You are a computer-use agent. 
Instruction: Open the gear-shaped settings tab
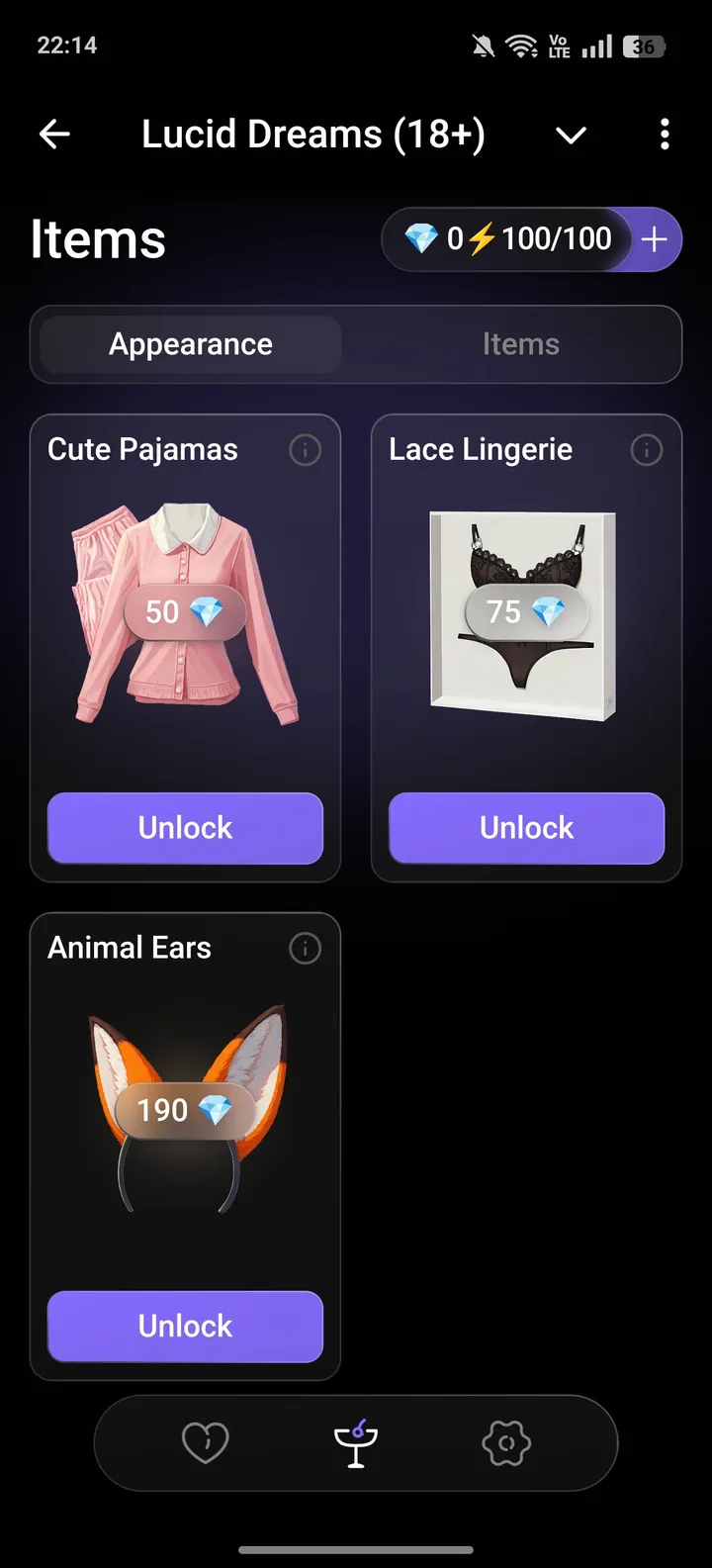pyautogui.click(x=506, y=1443)
